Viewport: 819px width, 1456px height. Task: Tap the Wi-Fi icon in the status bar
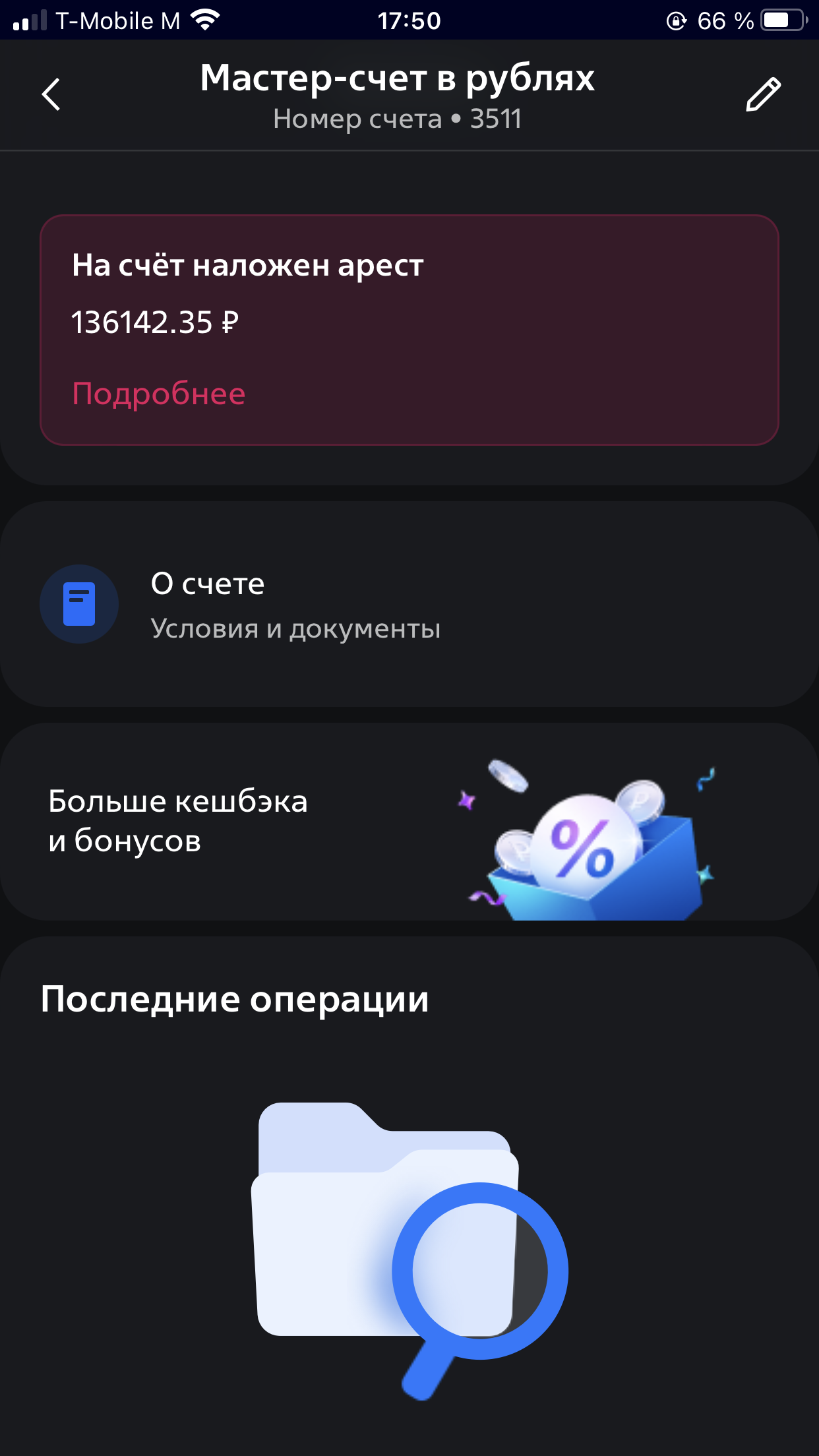click(204, 20)
